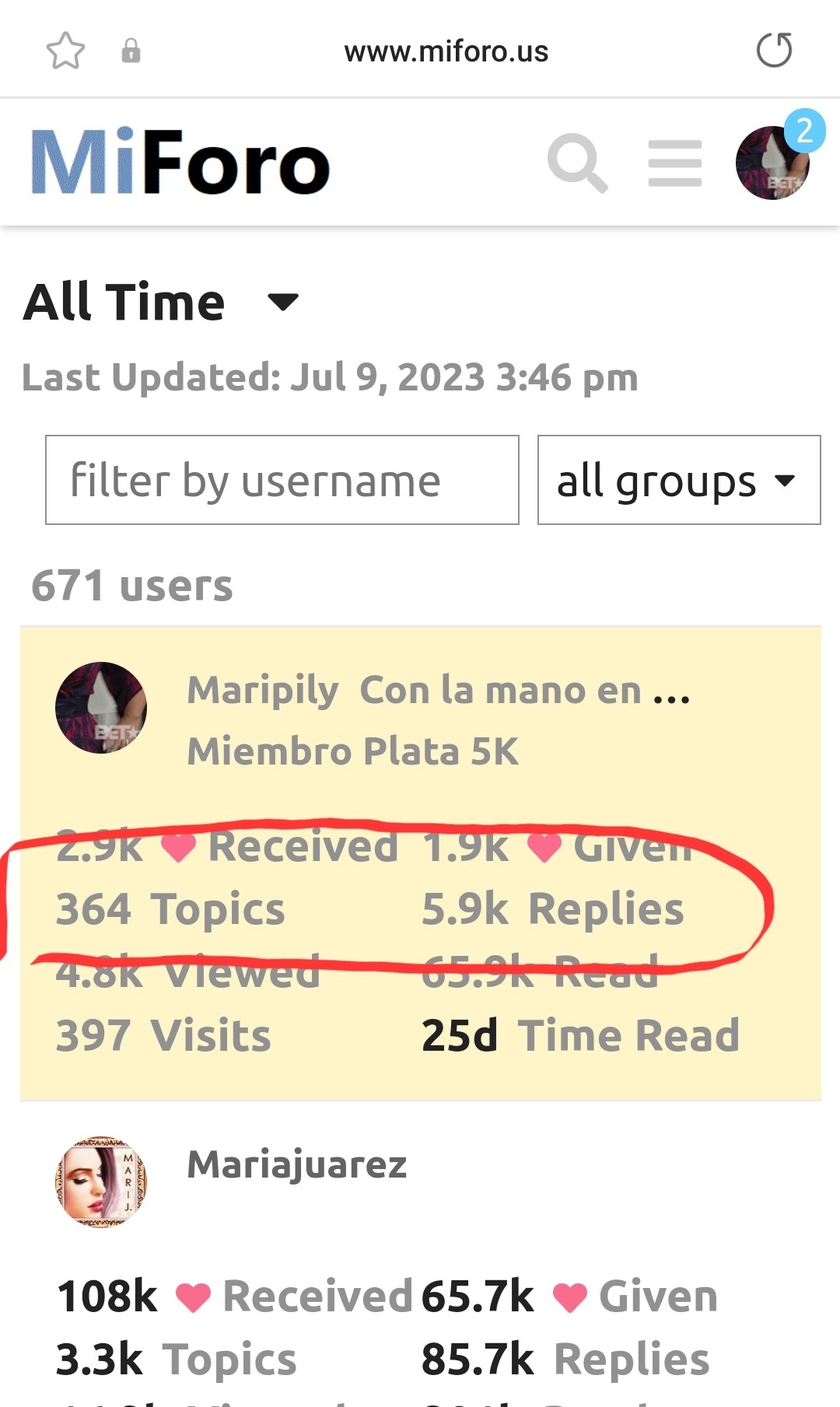Tap the filter by username field
This screenshot has width=840, height=1407.
(282, 480)
